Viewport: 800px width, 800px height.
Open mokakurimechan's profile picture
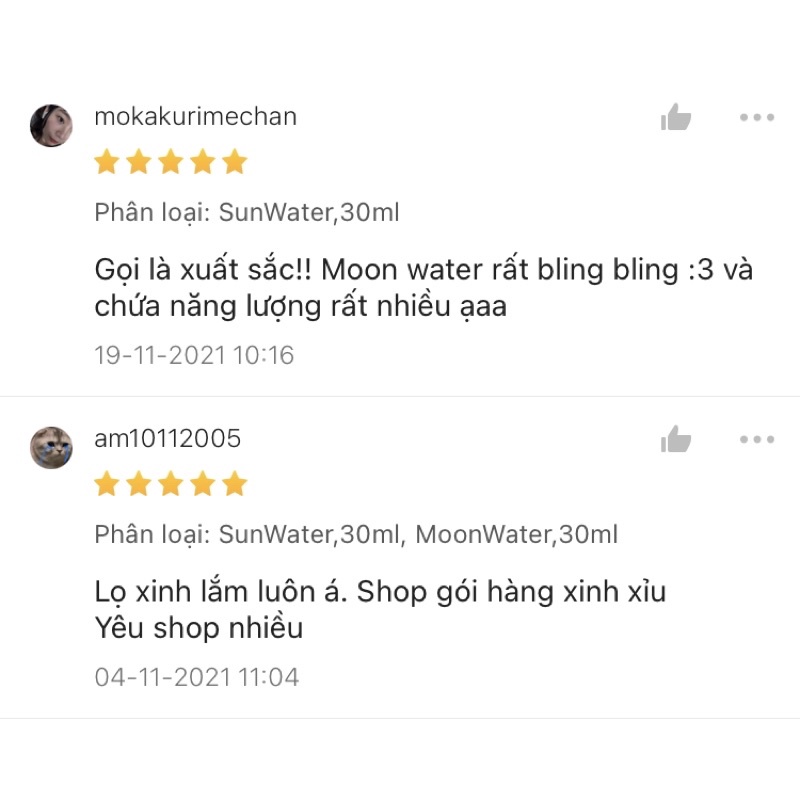tap(51, 126)
